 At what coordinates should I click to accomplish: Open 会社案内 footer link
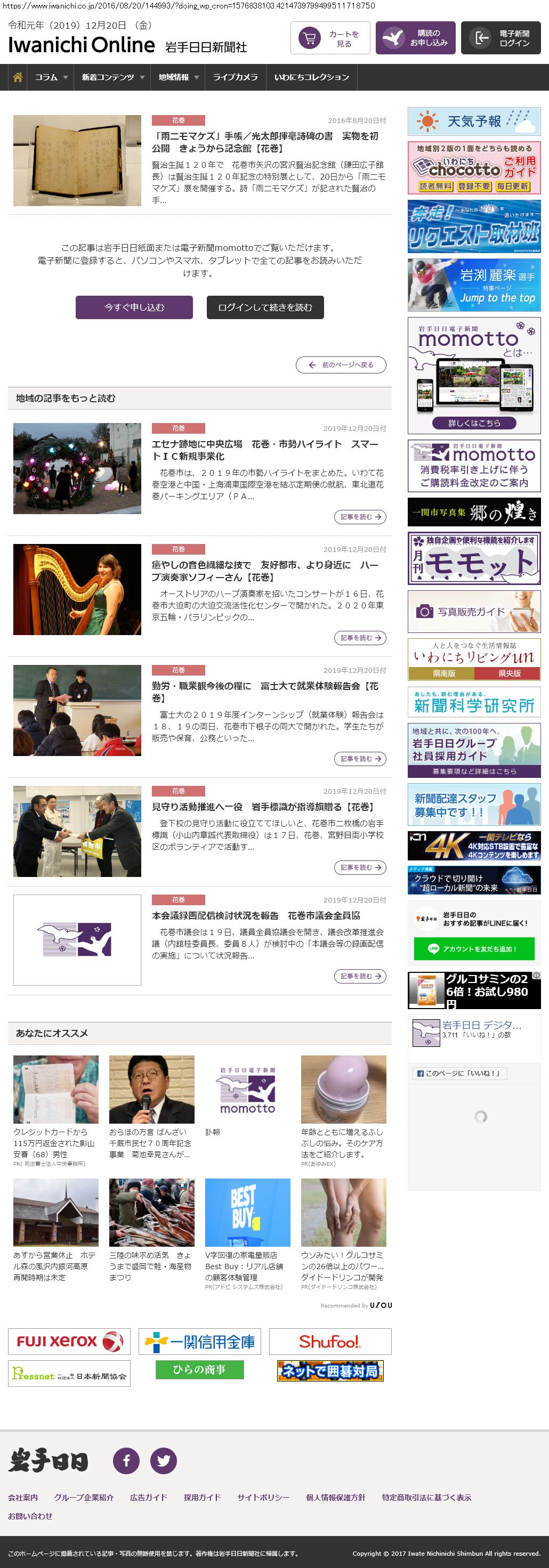pos(23,1497)
